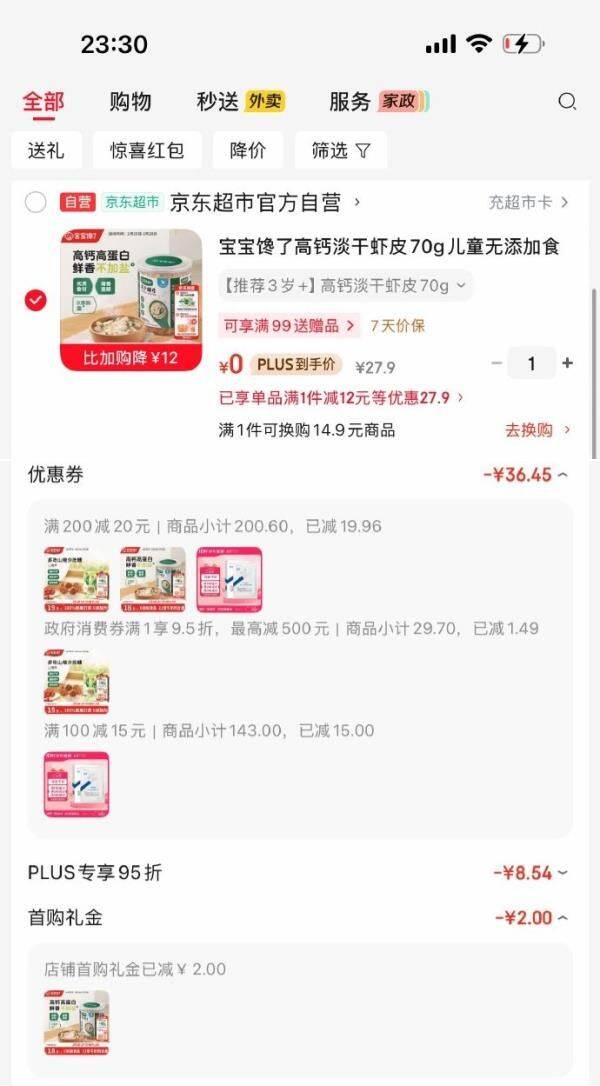Image resolution: width=600 pixels, height=1086 pixels.
Task: Tap the 惊喜红包 chip
Action: click(147, 150)
